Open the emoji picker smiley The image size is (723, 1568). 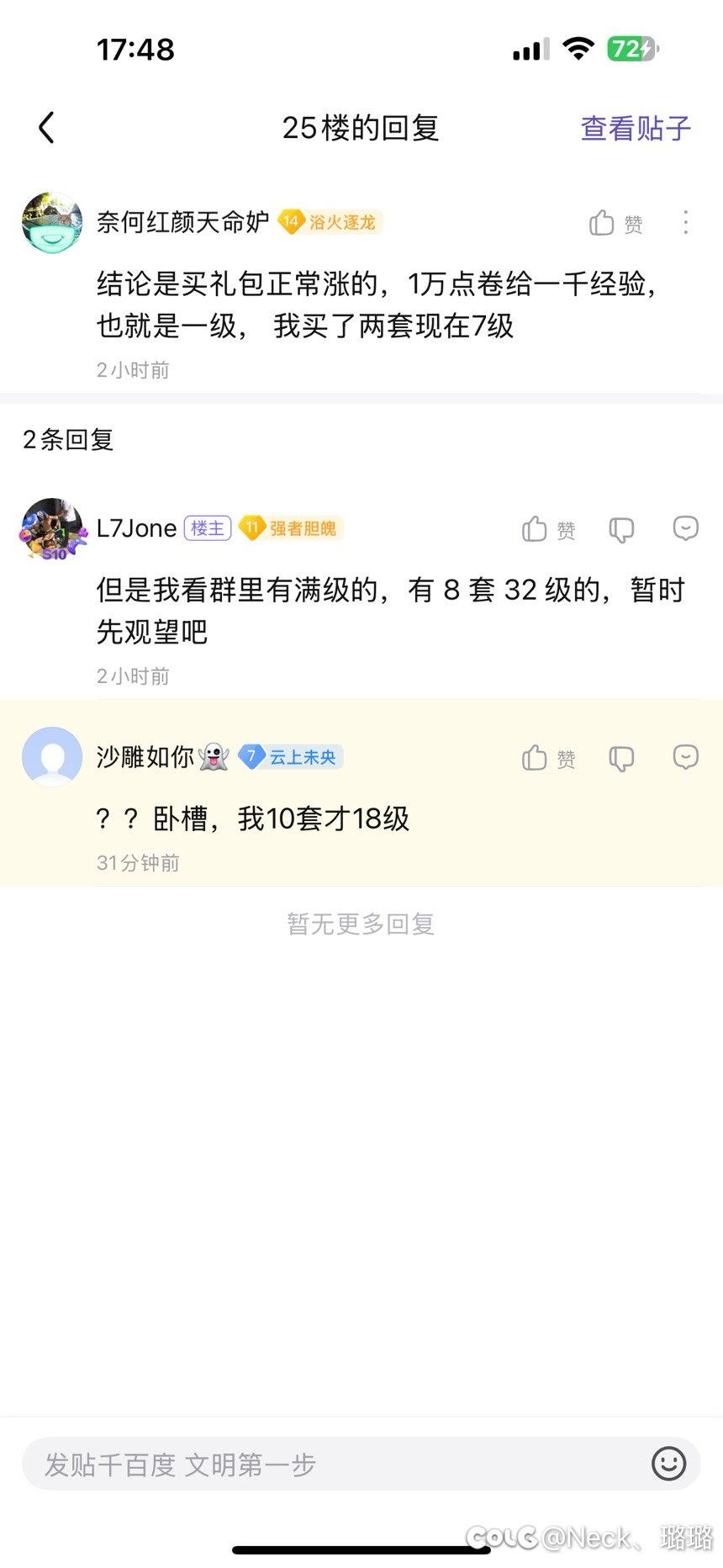(669, 1465)
